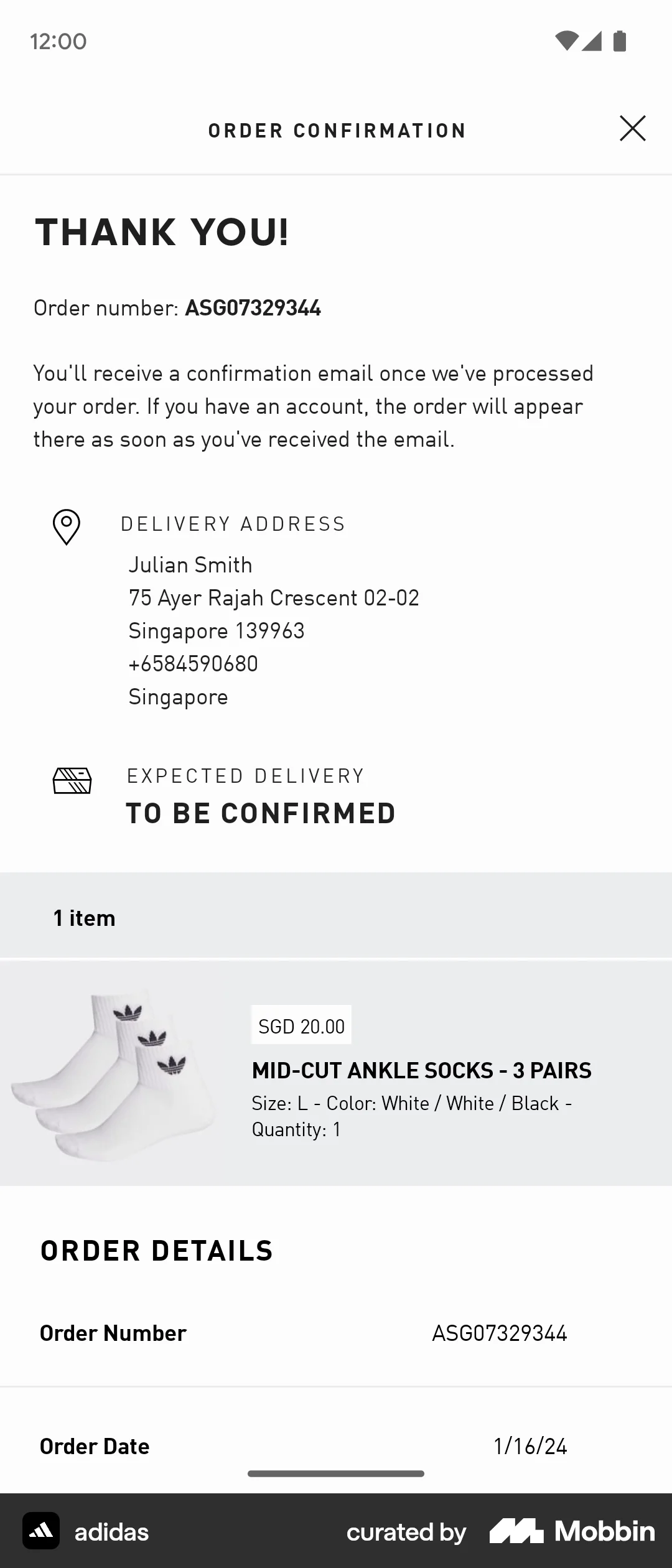672x1568 pixels.
Task: Click the MID-CUT ANKLE SOCKS product title
Action: pos(421,1070)
